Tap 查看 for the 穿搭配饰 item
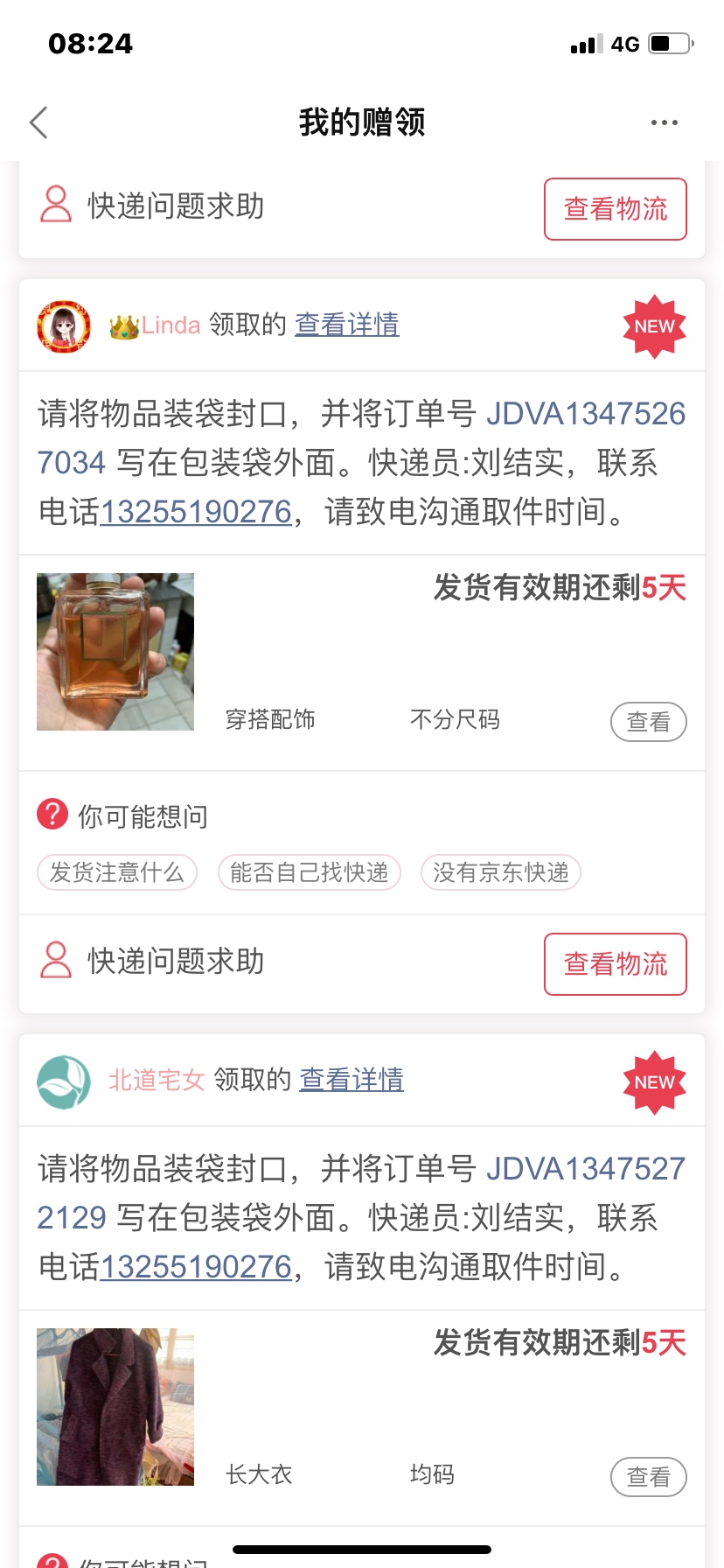 648,722
